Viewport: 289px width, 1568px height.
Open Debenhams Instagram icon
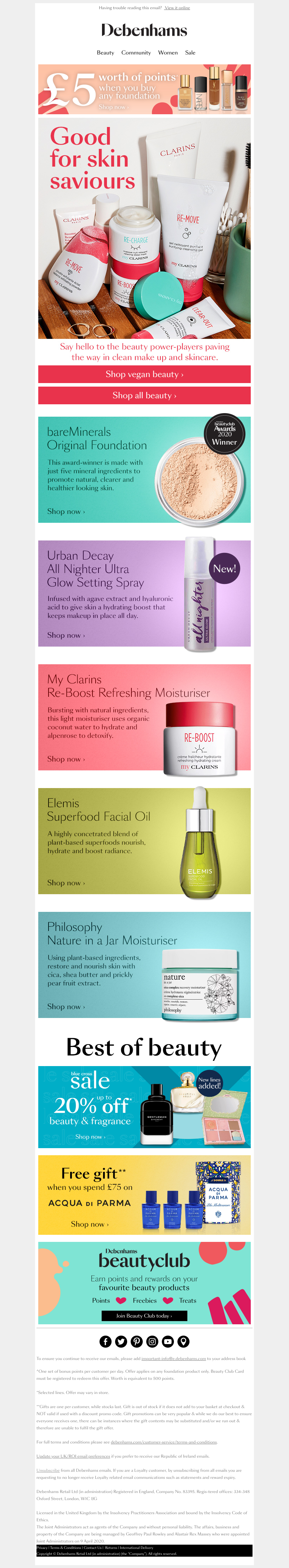pyautogui.click(x=152, y=1342)
